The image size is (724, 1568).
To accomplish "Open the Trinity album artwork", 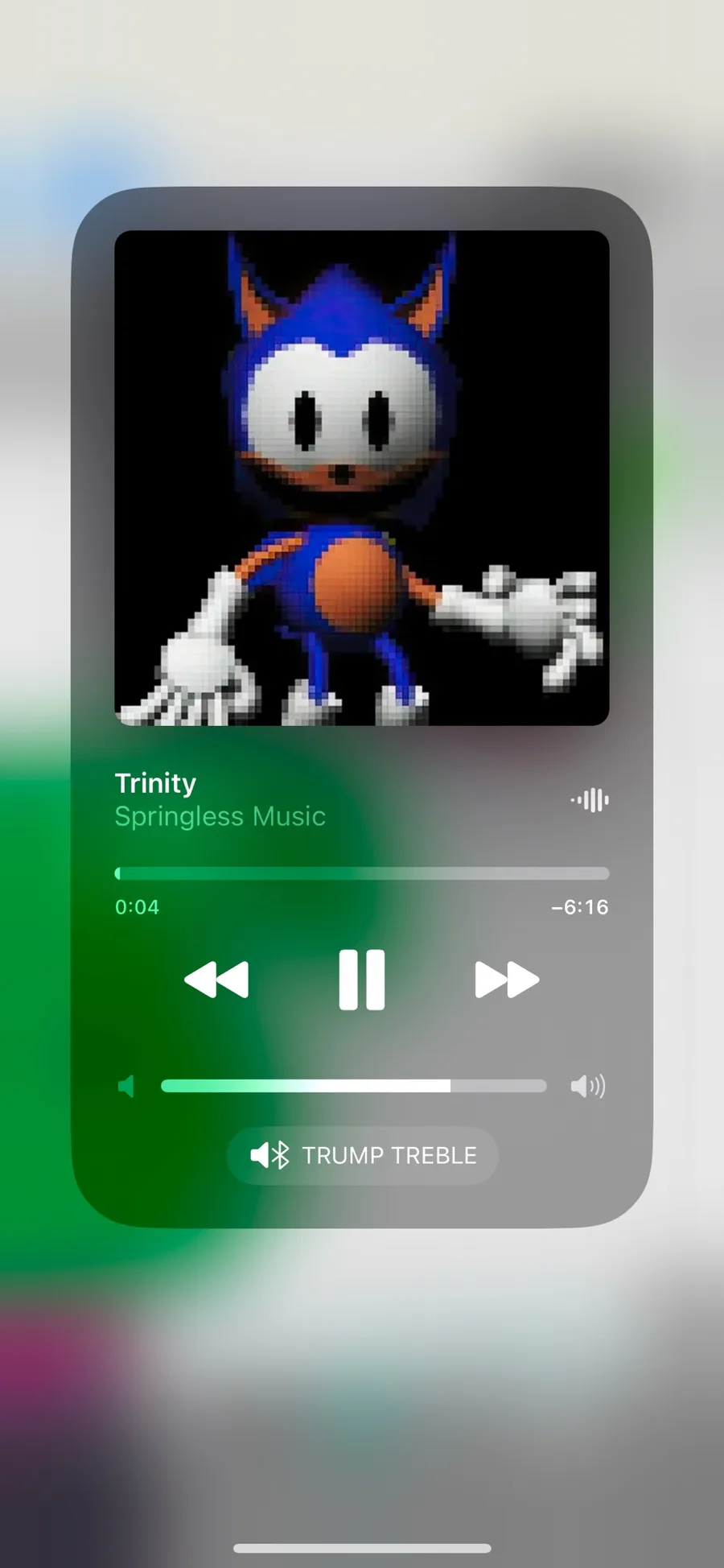I will [x=362, y=478].
